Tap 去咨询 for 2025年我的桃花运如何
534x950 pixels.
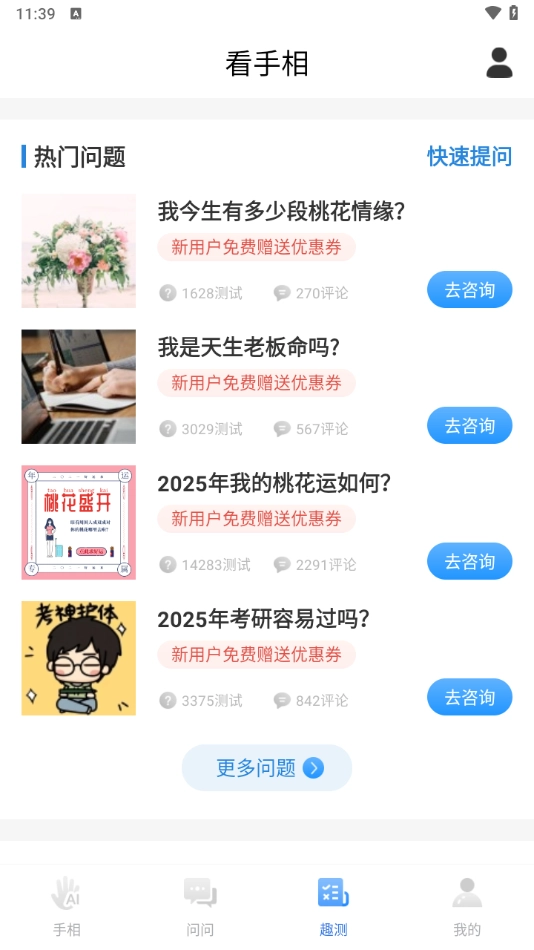469,561
